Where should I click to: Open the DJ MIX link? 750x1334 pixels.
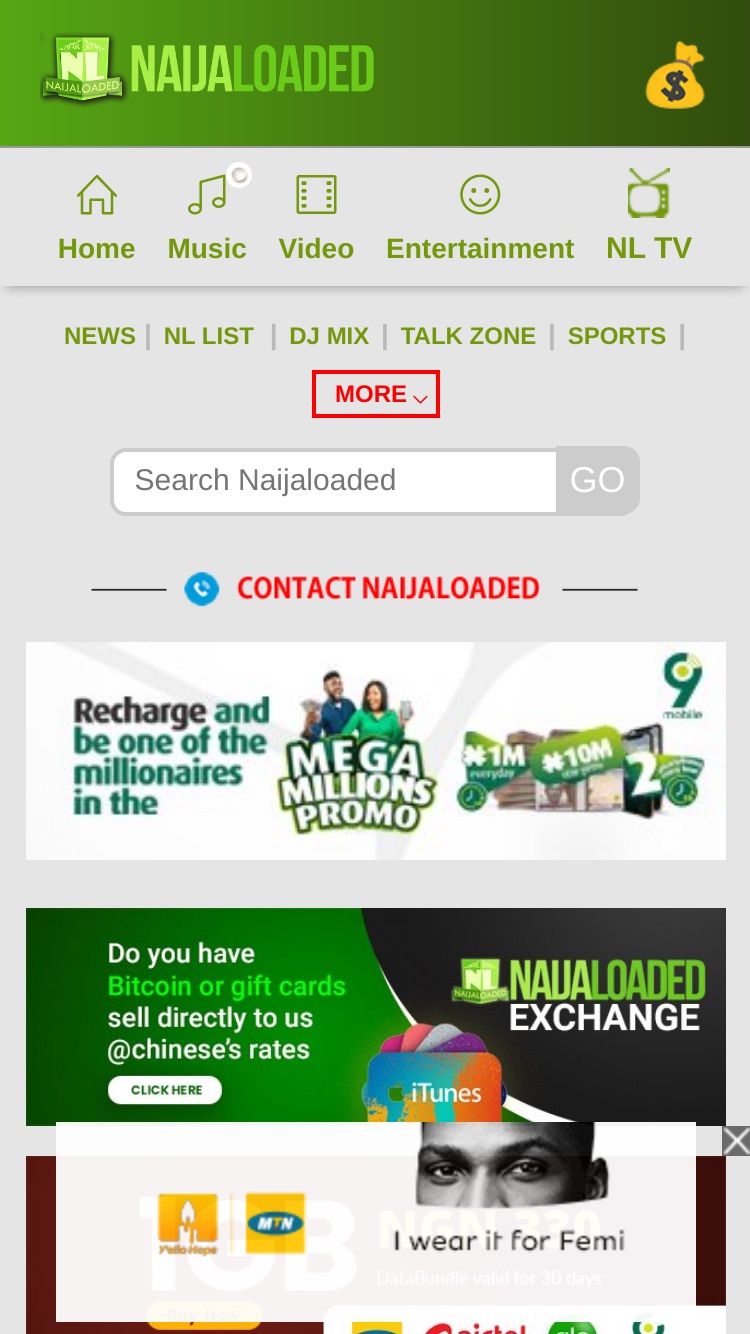point(329,336)
